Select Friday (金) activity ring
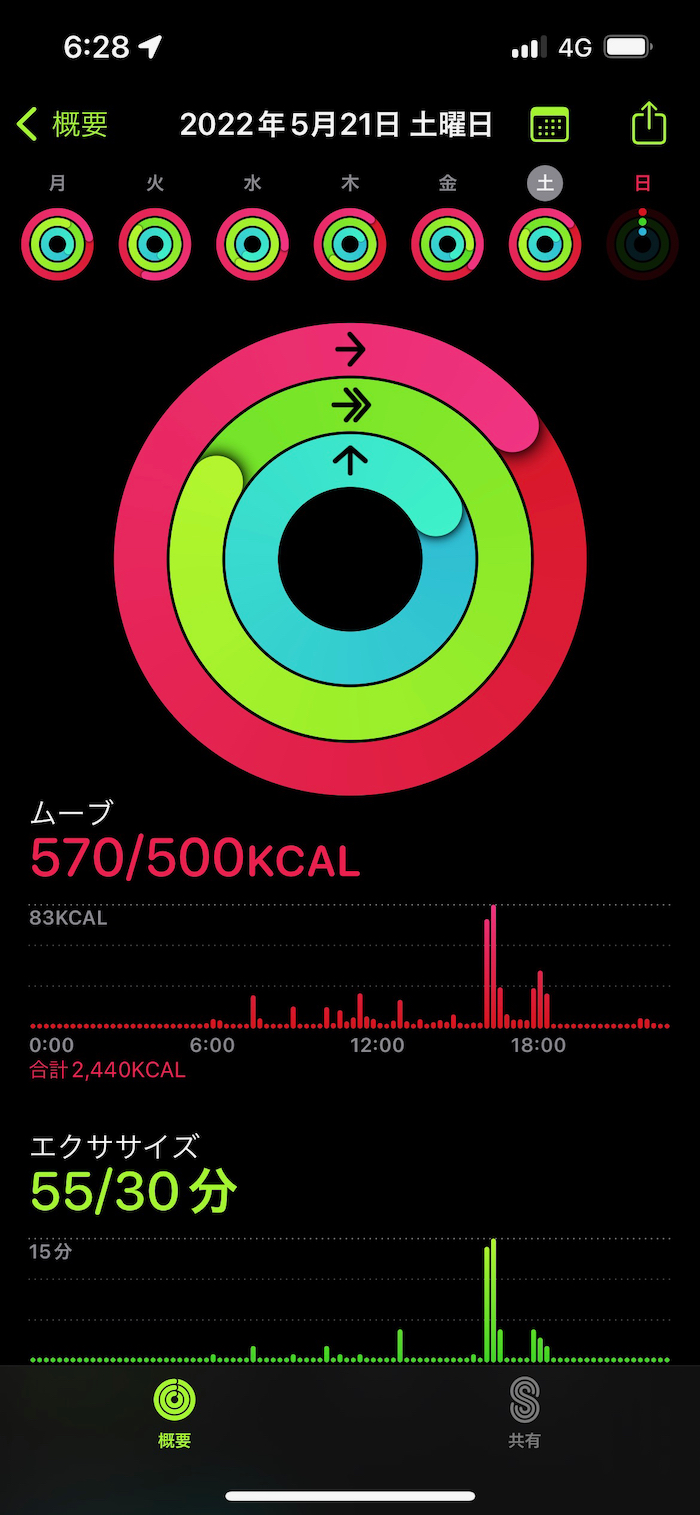Screen dimensions: 700x1515 [447, 243]
